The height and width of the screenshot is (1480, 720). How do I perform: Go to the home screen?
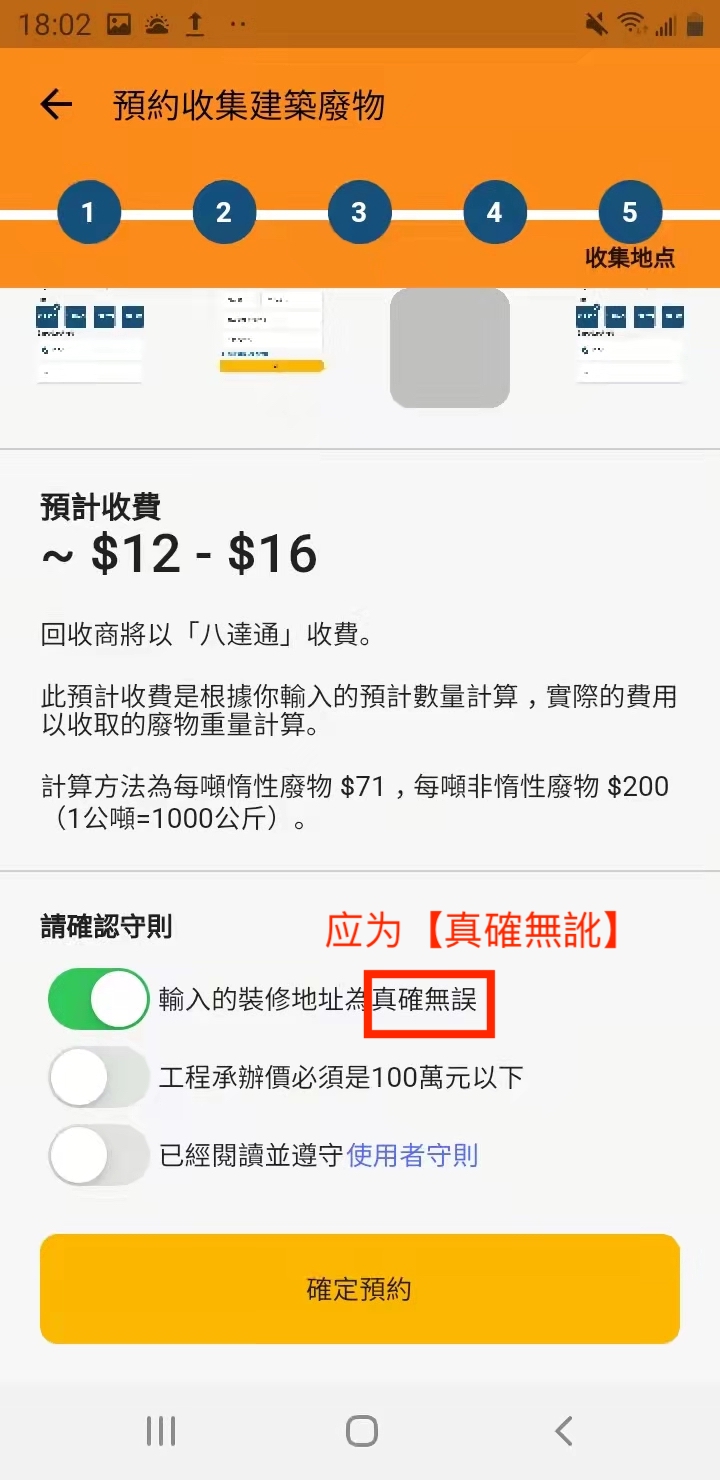coord(361,1431)
